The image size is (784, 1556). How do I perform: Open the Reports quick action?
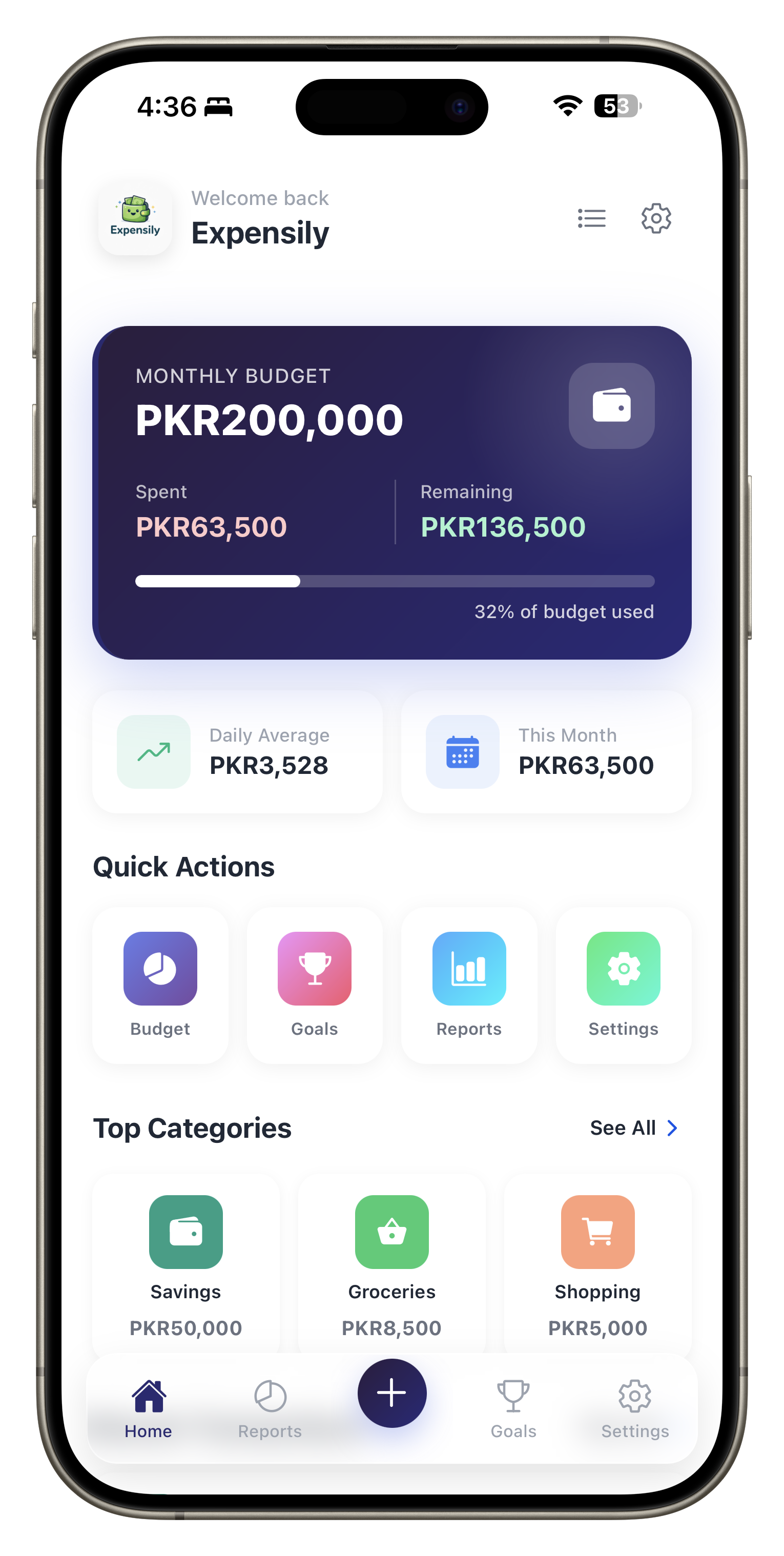click(x=469, y=985)
